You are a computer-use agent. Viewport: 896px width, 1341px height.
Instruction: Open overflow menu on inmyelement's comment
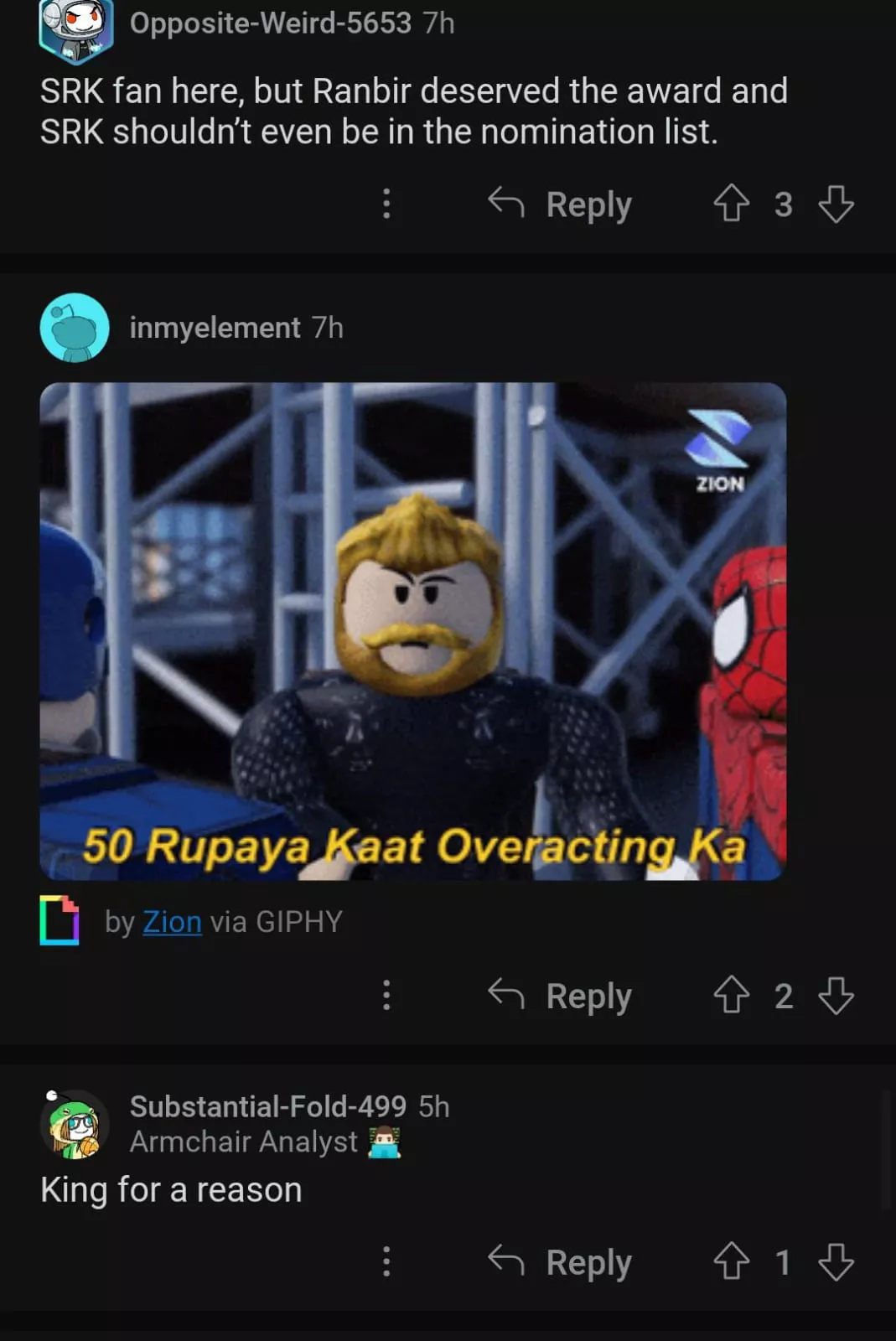click(x=386, y=995)
